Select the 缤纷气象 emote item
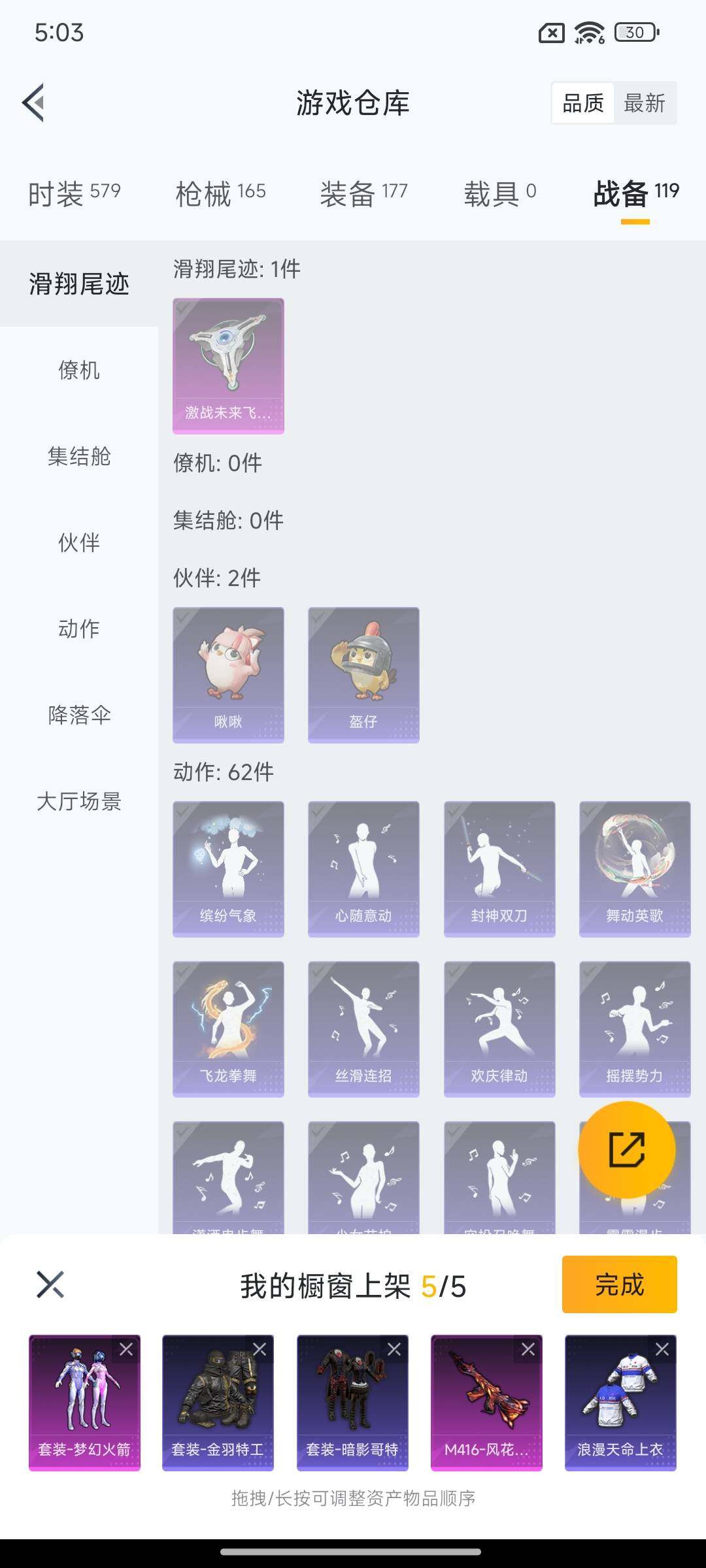 click(227, 868)
